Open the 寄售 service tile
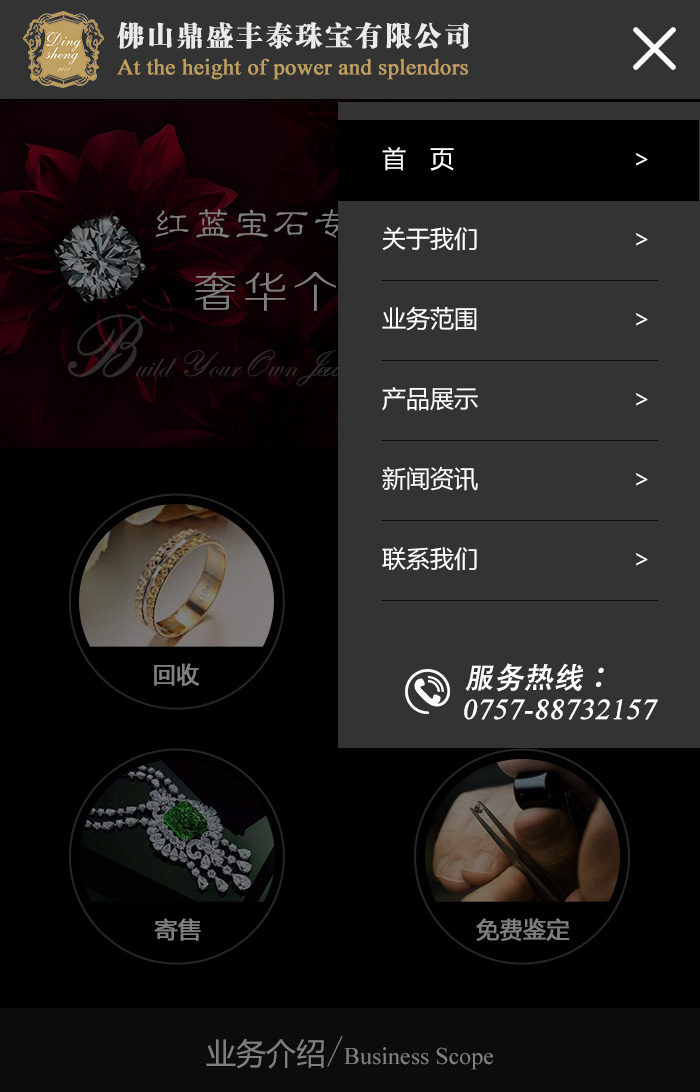This screenshot has height=1092, width=700. pos(177,857)
